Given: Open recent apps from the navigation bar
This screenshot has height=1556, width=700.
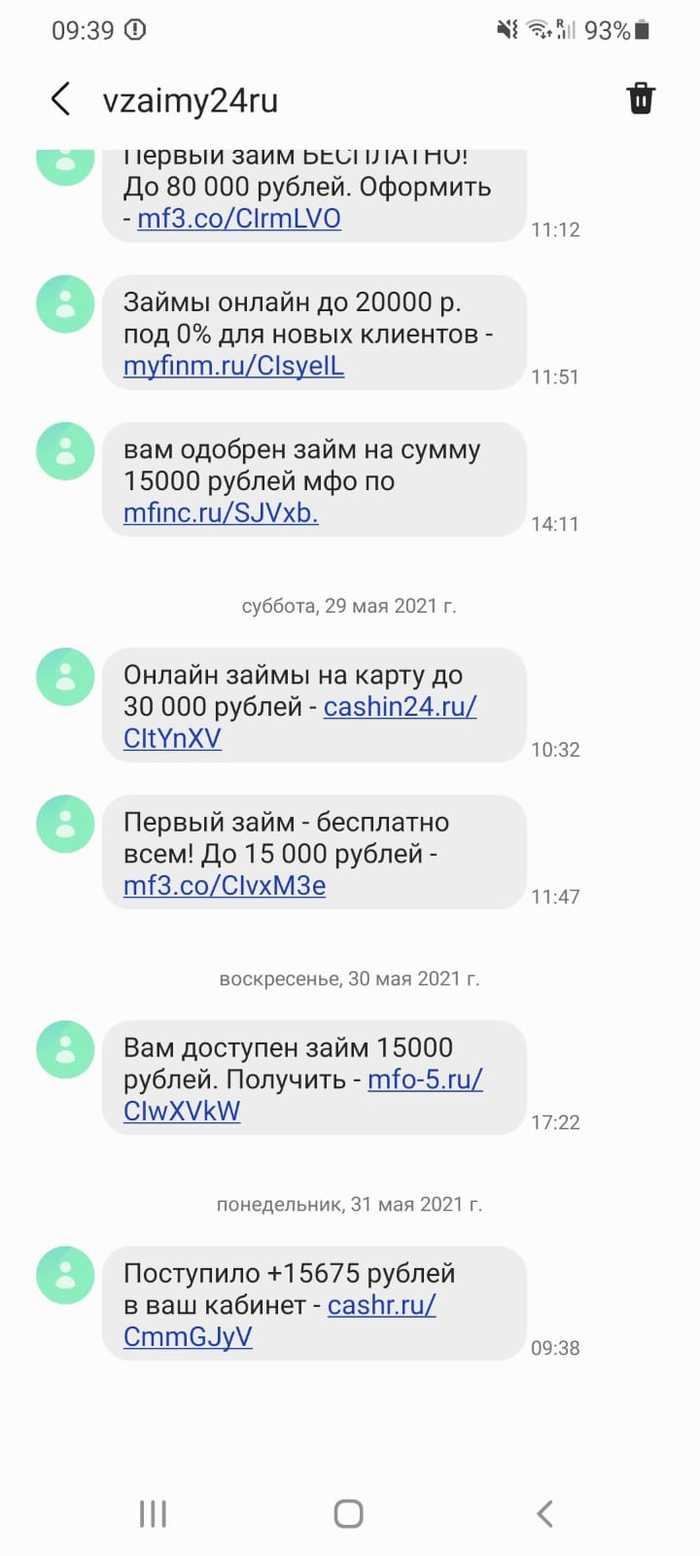Looking at the screenshot, I should pos(152,1513).
